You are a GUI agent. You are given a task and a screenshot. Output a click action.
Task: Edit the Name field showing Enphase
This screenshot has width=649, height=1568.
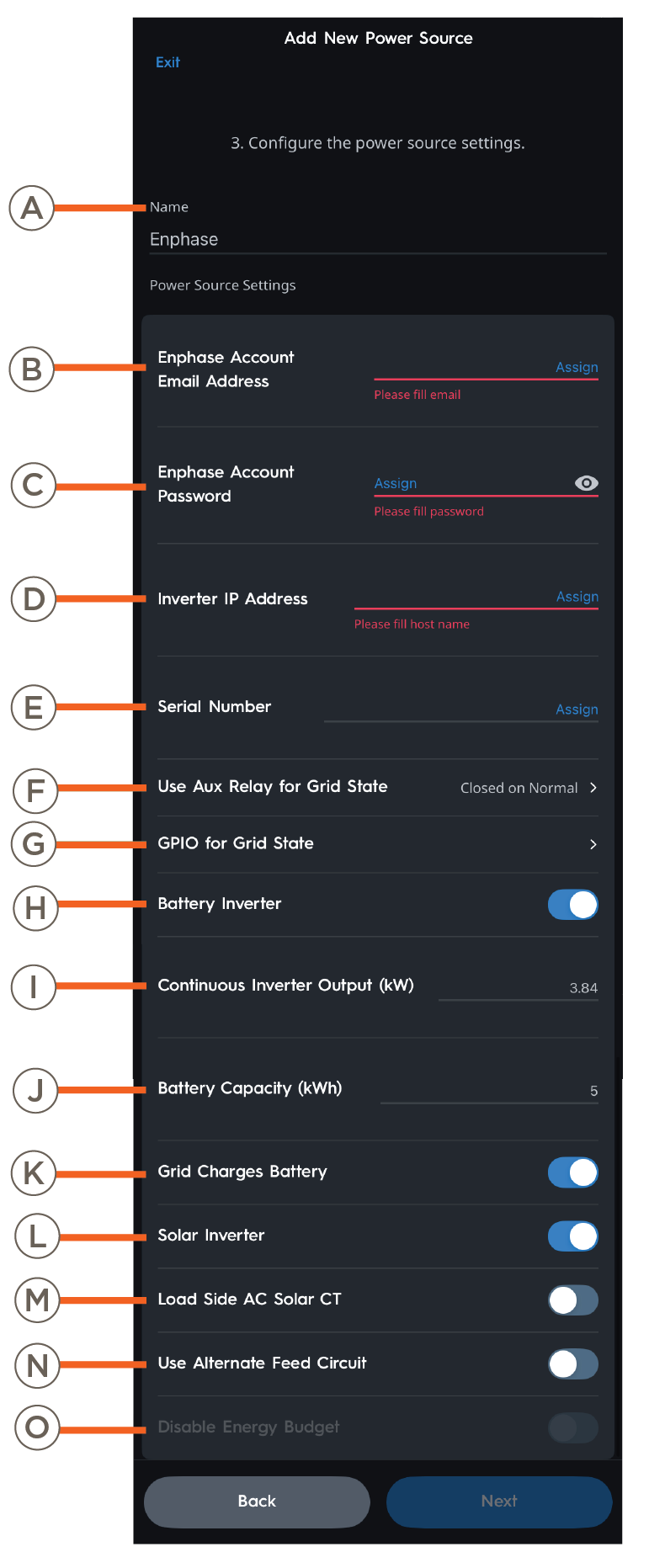(x=377, y=240)
